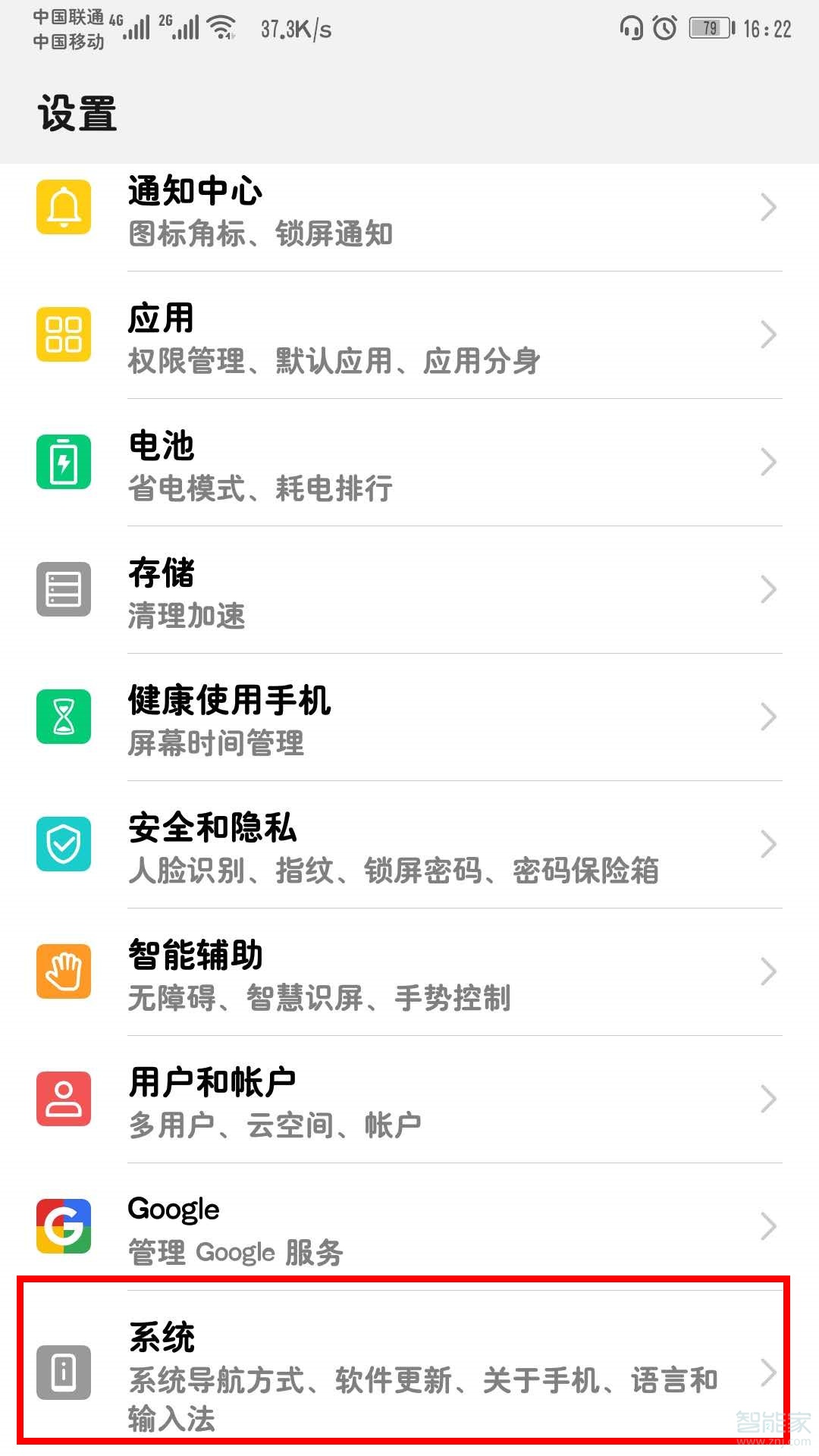Screen dimensions: 819x1456
Task: Go to 电池 settings
Action: 409,463
